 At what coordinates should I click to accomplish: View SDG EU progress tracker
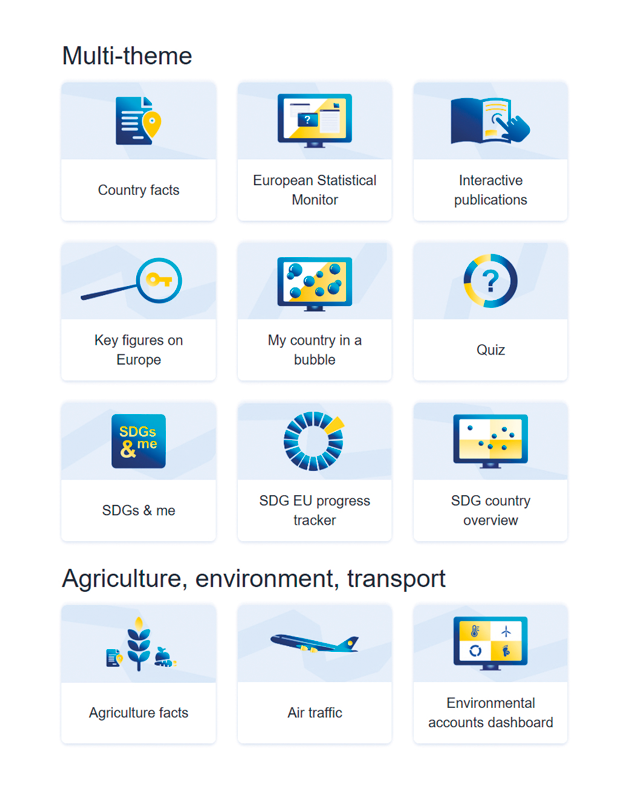click(x=314, y=472)
